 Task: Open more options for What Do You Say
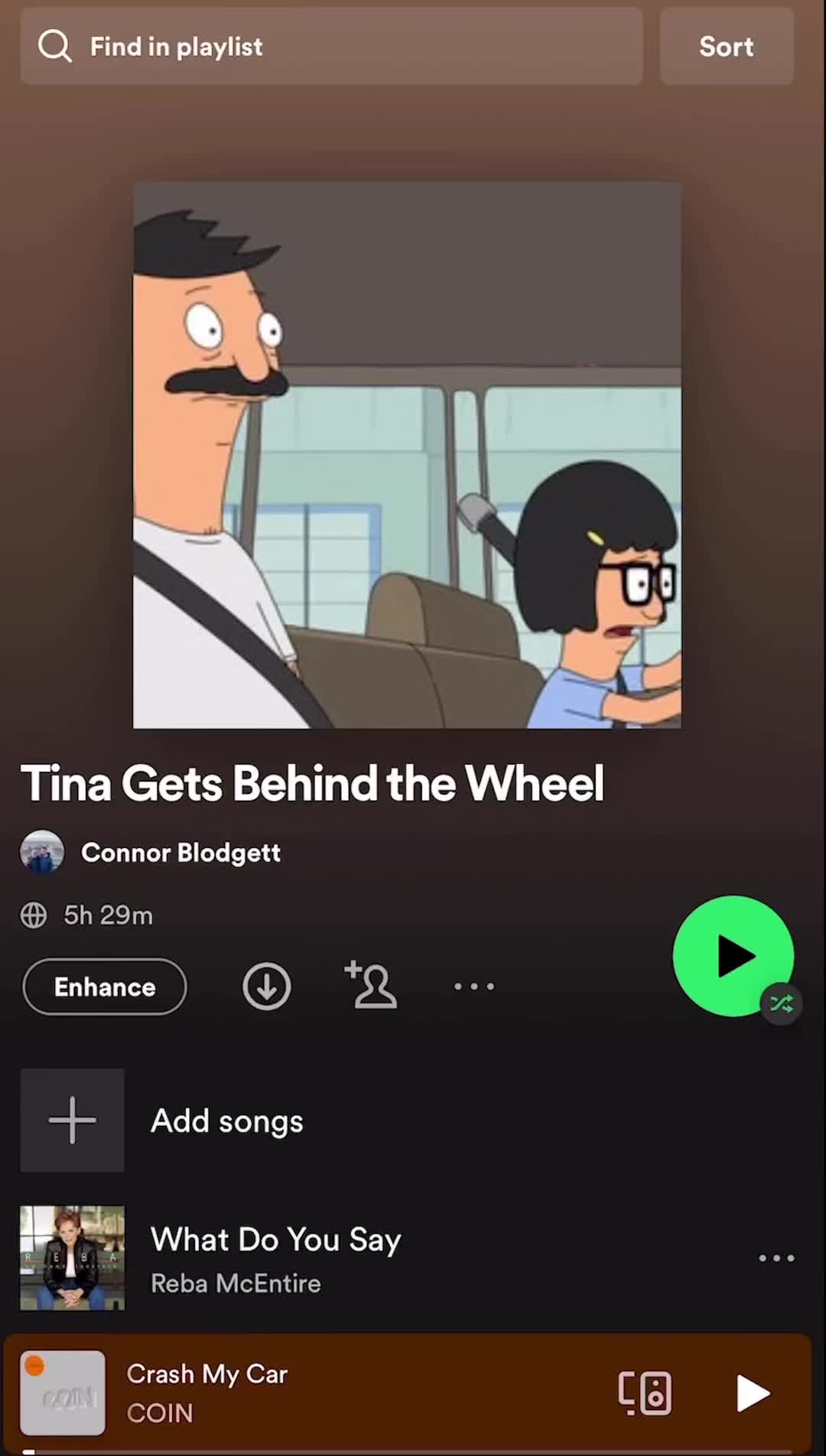click(776, 1258)
